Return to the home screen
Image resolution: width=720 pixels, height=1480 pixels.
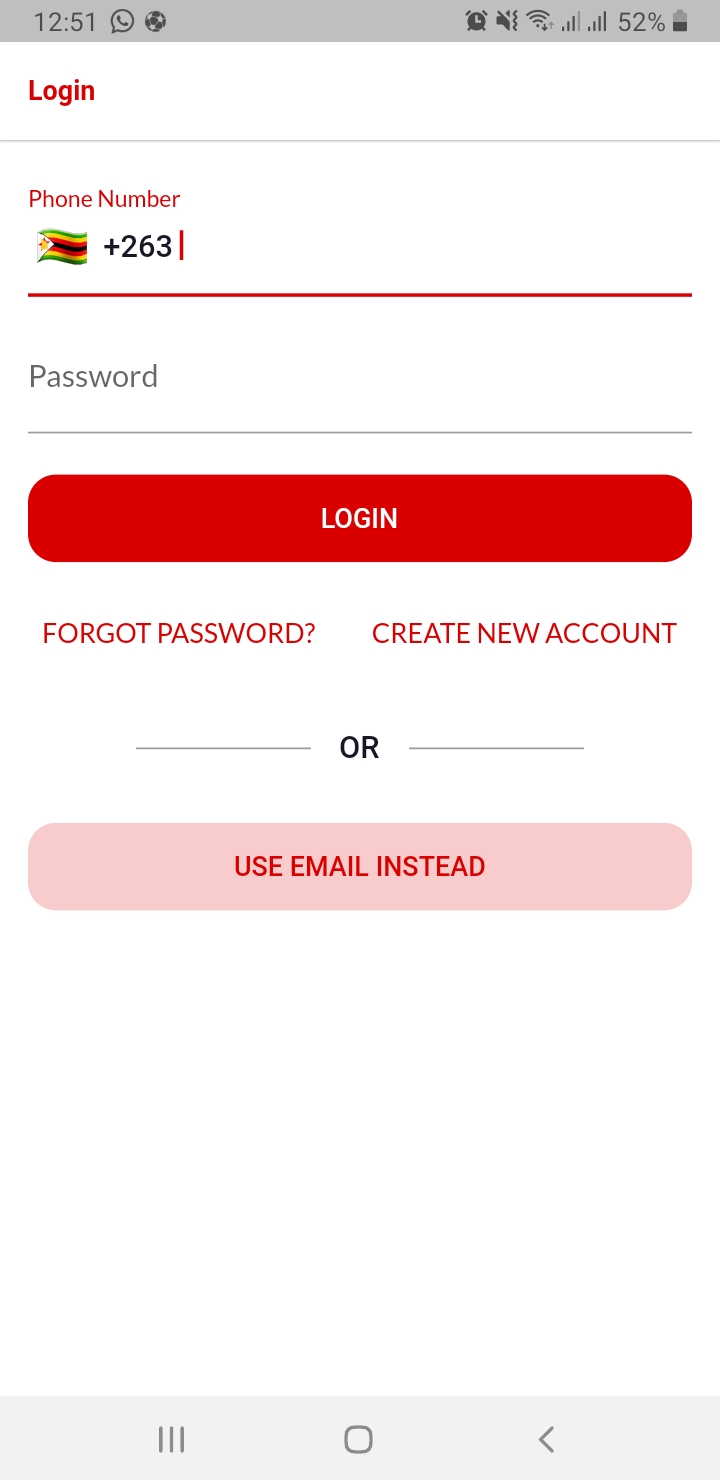point(358,1439)
